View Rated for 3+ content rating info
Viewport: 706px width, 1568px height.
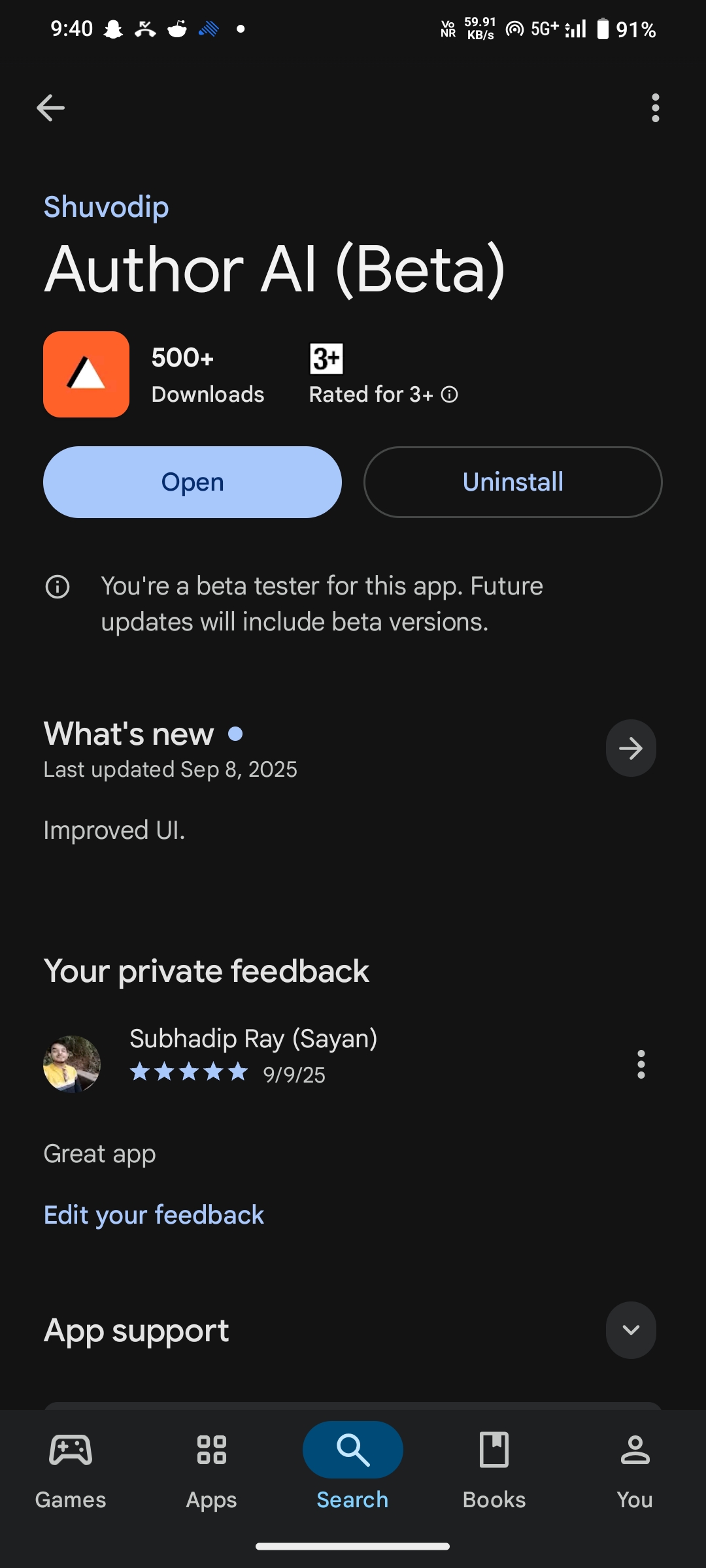[x=449, y=395]
